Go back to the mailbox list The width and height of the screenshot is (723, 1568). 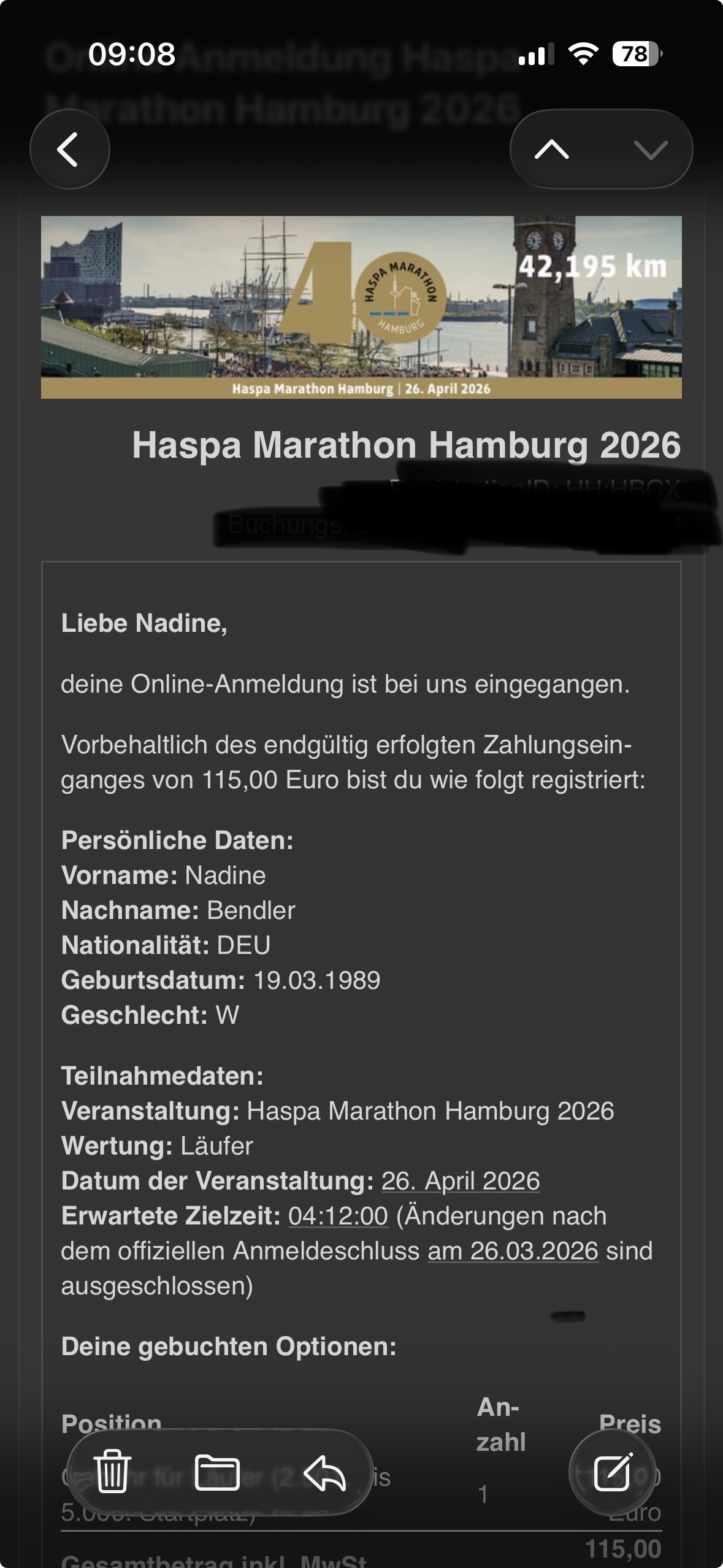tap(69, 149)
